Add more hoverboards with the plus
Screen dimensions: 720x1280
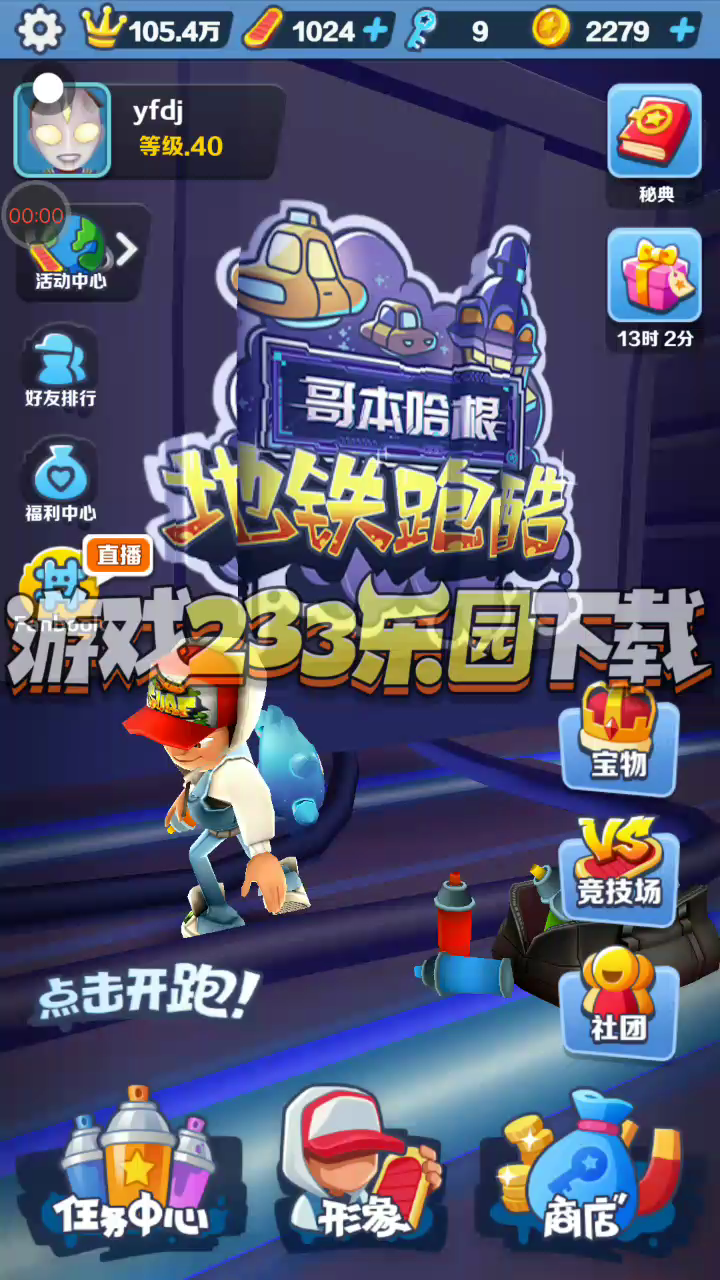click(x=375, y=31)
